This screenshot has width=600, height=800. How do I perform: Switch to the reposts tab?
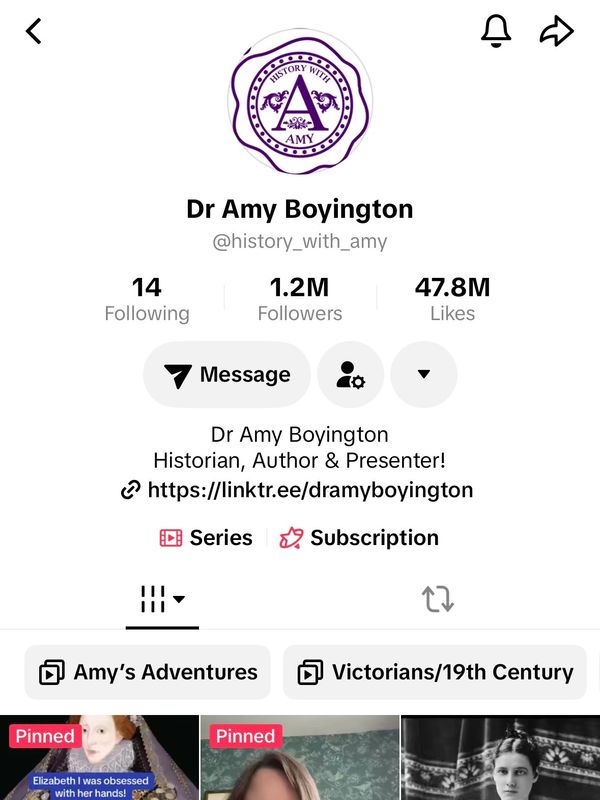tap(437, 600)
